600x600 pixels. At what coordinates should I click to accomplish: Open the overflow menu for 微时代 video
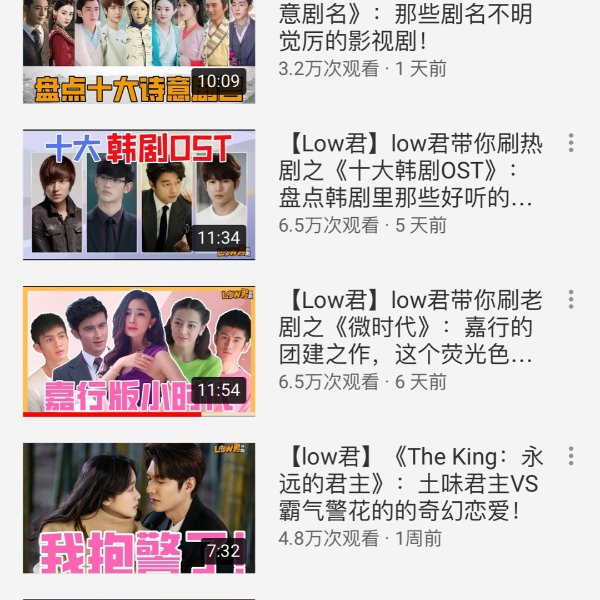(571, 300)
